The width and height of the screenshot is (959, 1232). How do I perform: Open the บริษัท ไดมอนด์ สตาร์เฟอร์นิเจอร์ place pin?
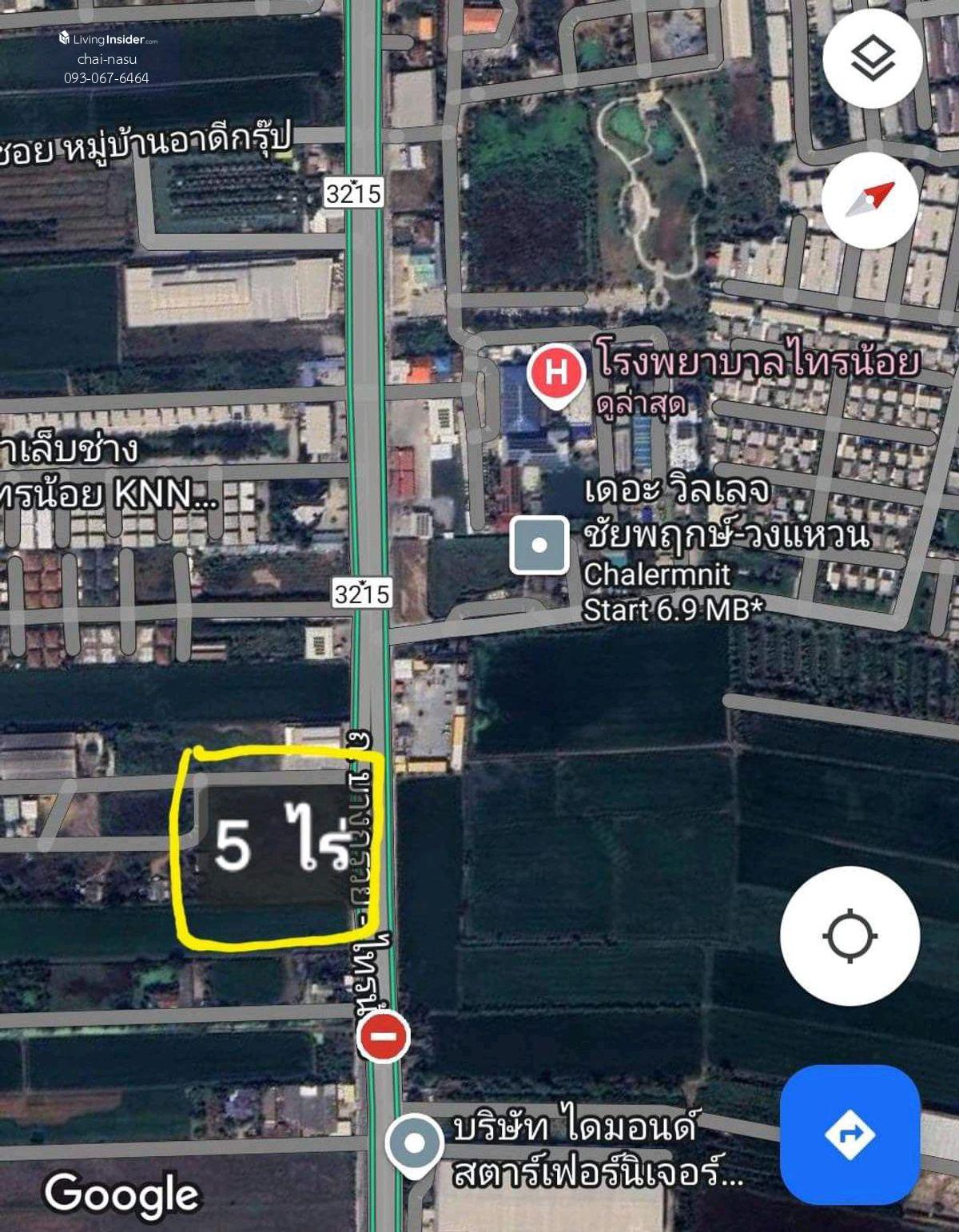click(x=414, y=1143)
